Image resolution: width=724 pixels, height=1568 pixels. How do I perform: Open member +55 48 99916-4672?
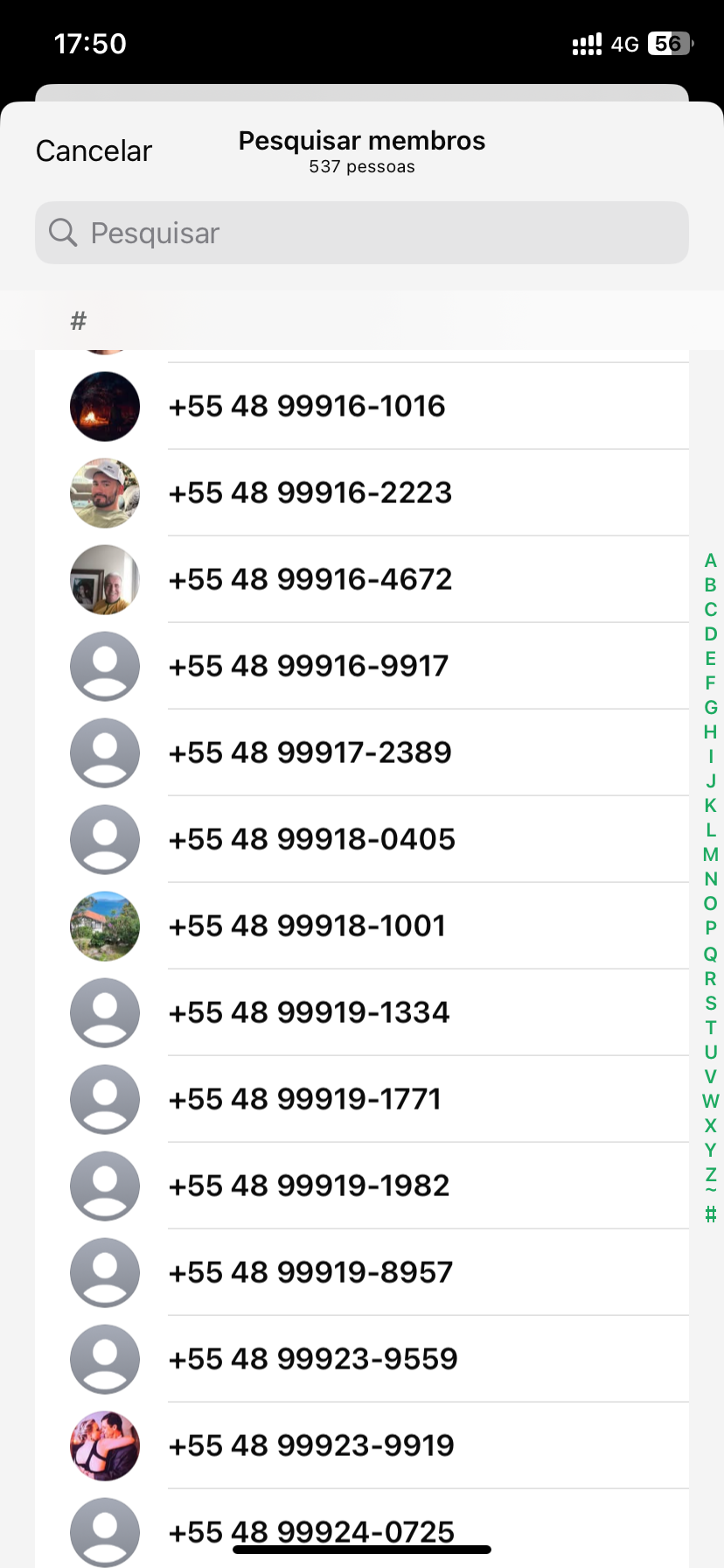pos(362,579)
